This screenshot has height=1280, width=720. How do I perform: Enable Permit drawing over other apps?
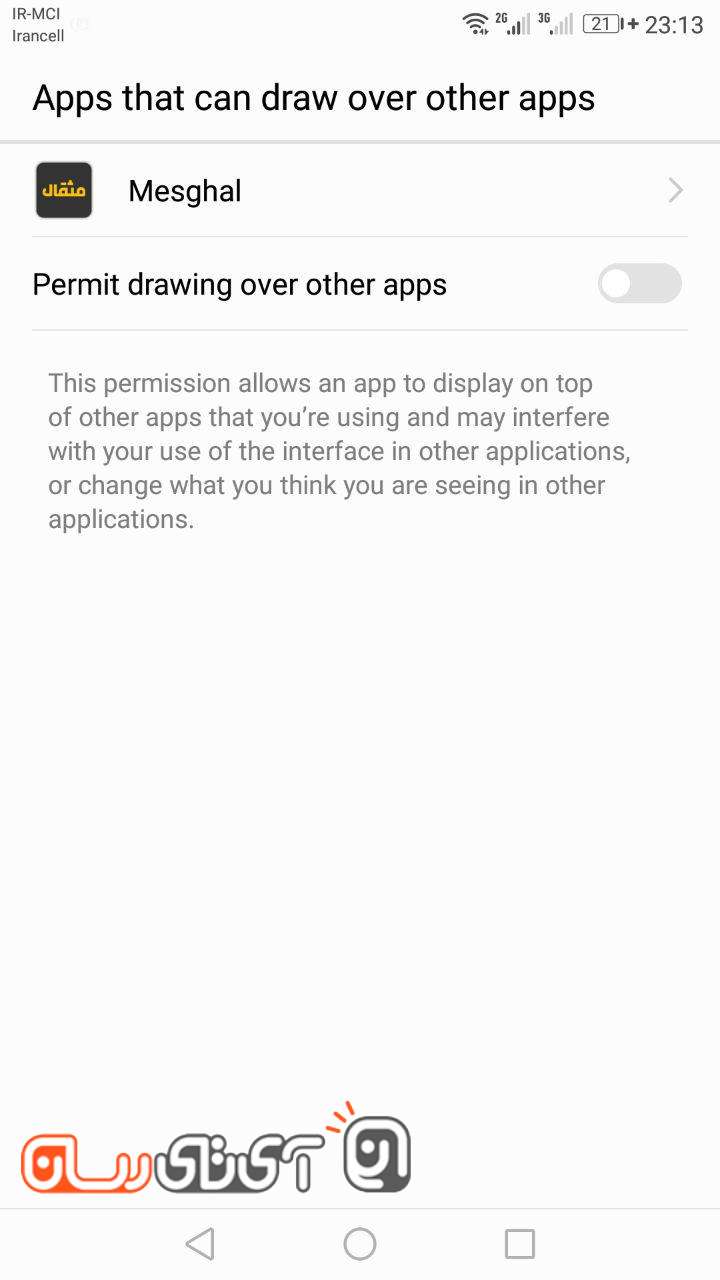click(639, 284)
